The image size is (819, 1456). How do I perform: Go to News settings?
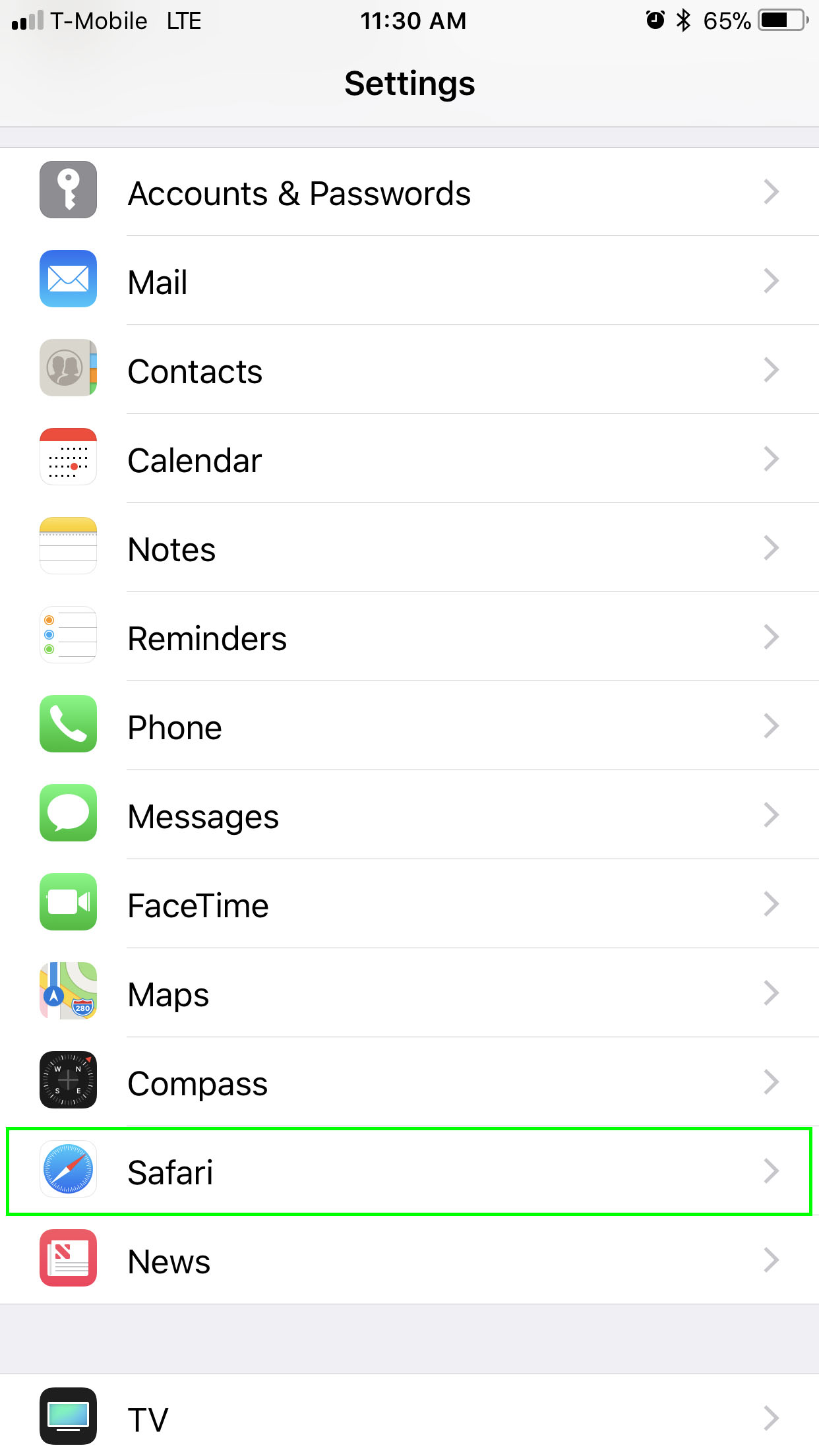click(409, 1260)
